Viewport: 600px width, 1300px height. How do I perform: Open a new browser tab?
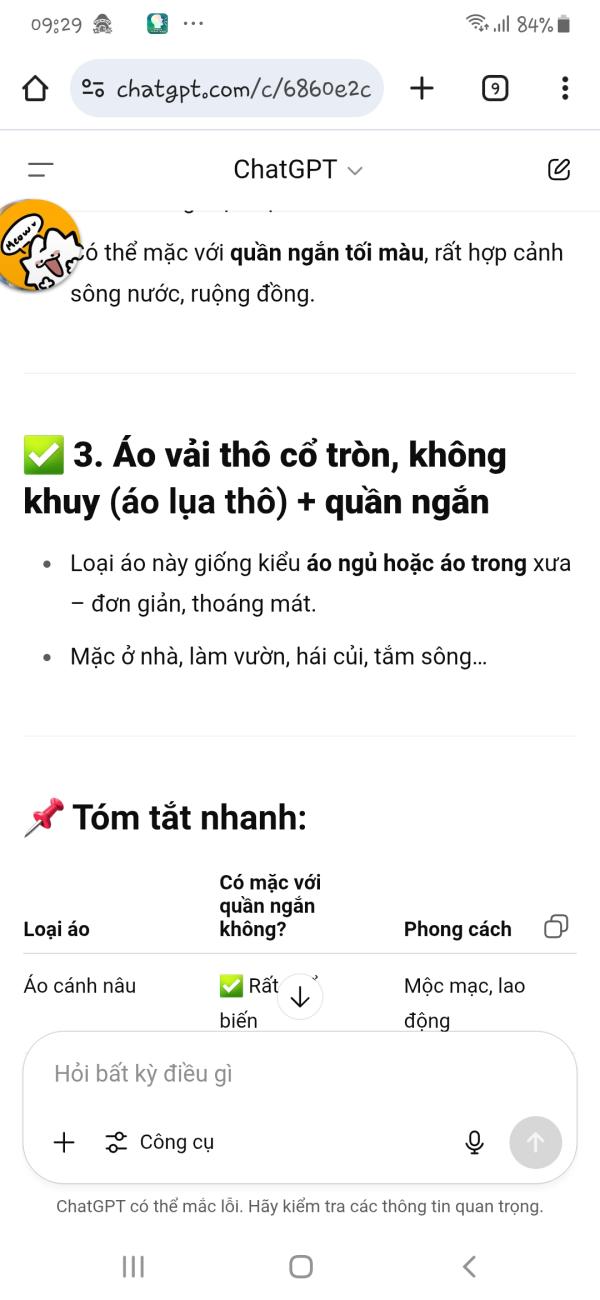point(422,88)
